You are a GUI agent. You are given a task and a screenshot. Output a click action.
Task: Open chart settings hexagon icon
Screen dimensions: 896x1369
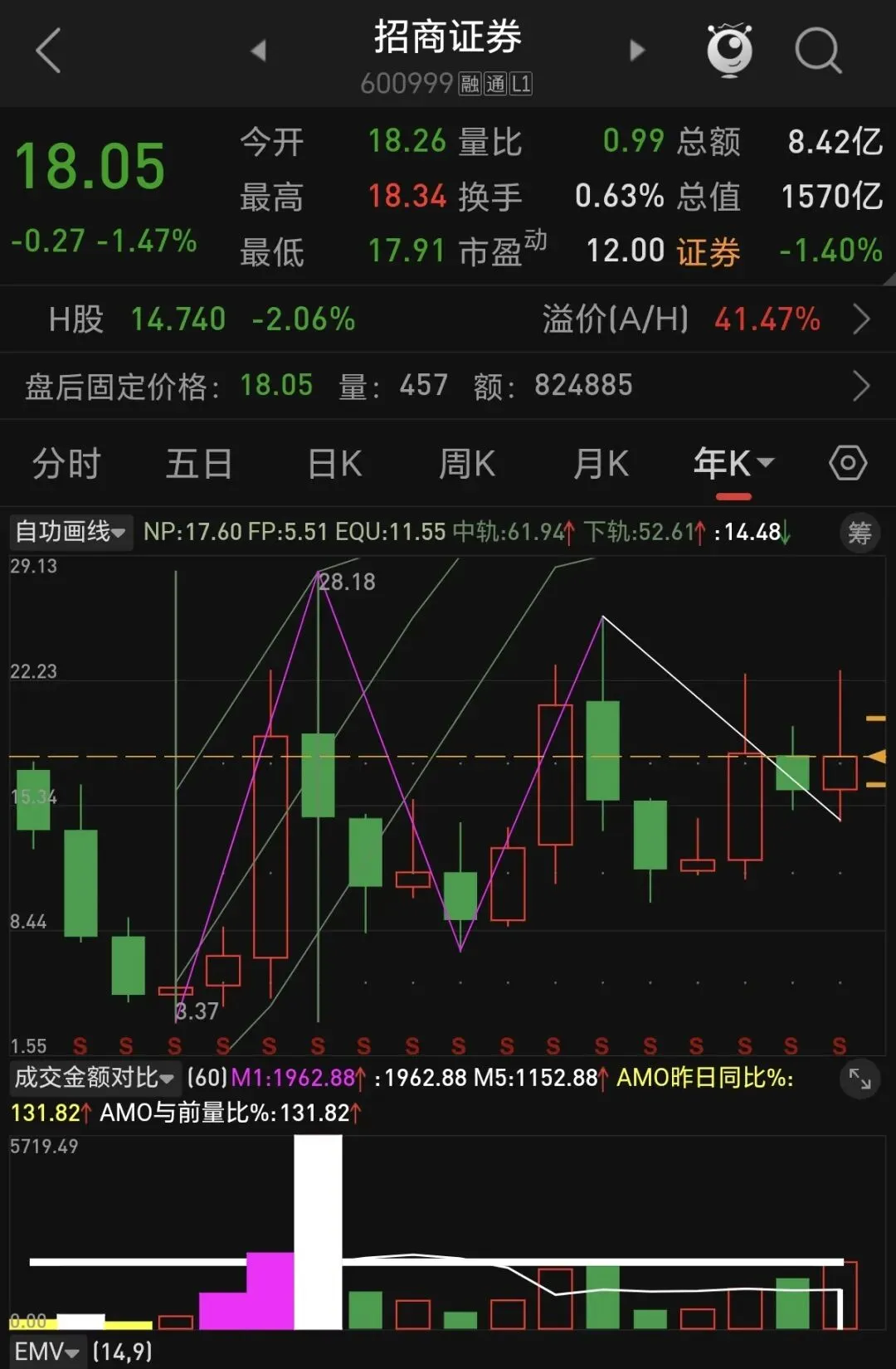pyautogui.click(x=848, y=463)
